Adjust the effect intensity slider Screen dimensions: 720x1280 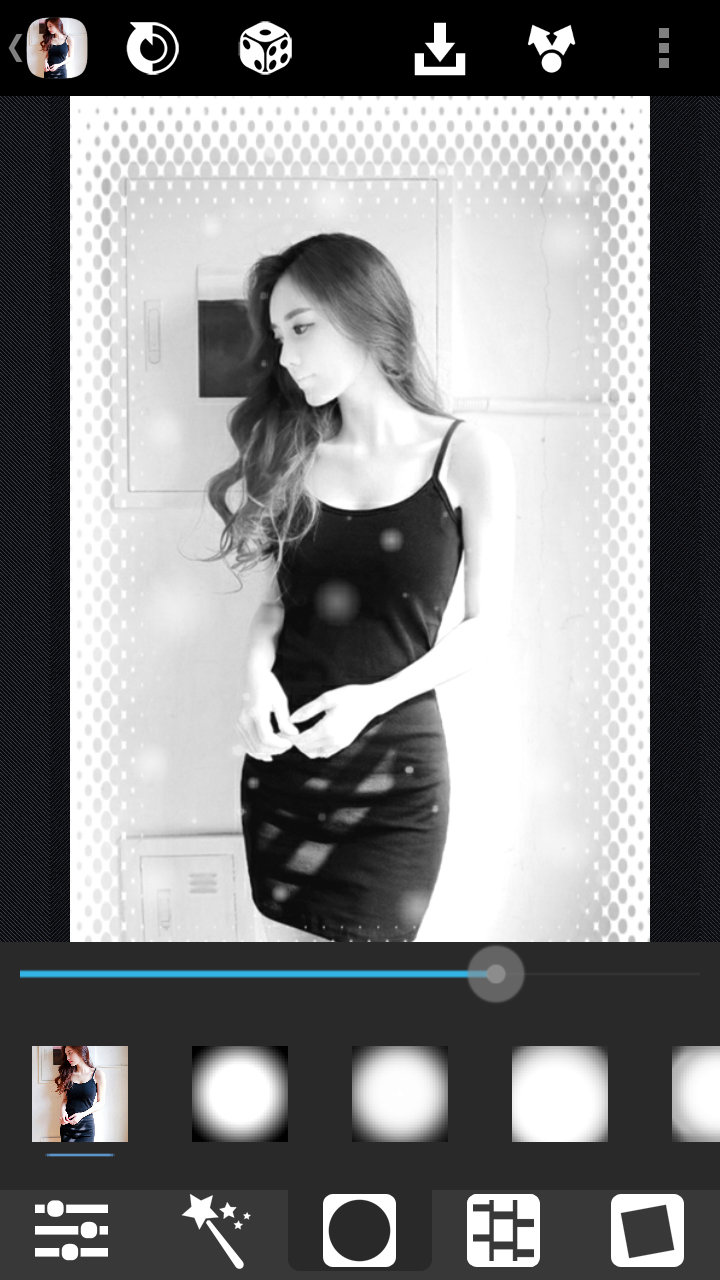(x=497, y=972)
